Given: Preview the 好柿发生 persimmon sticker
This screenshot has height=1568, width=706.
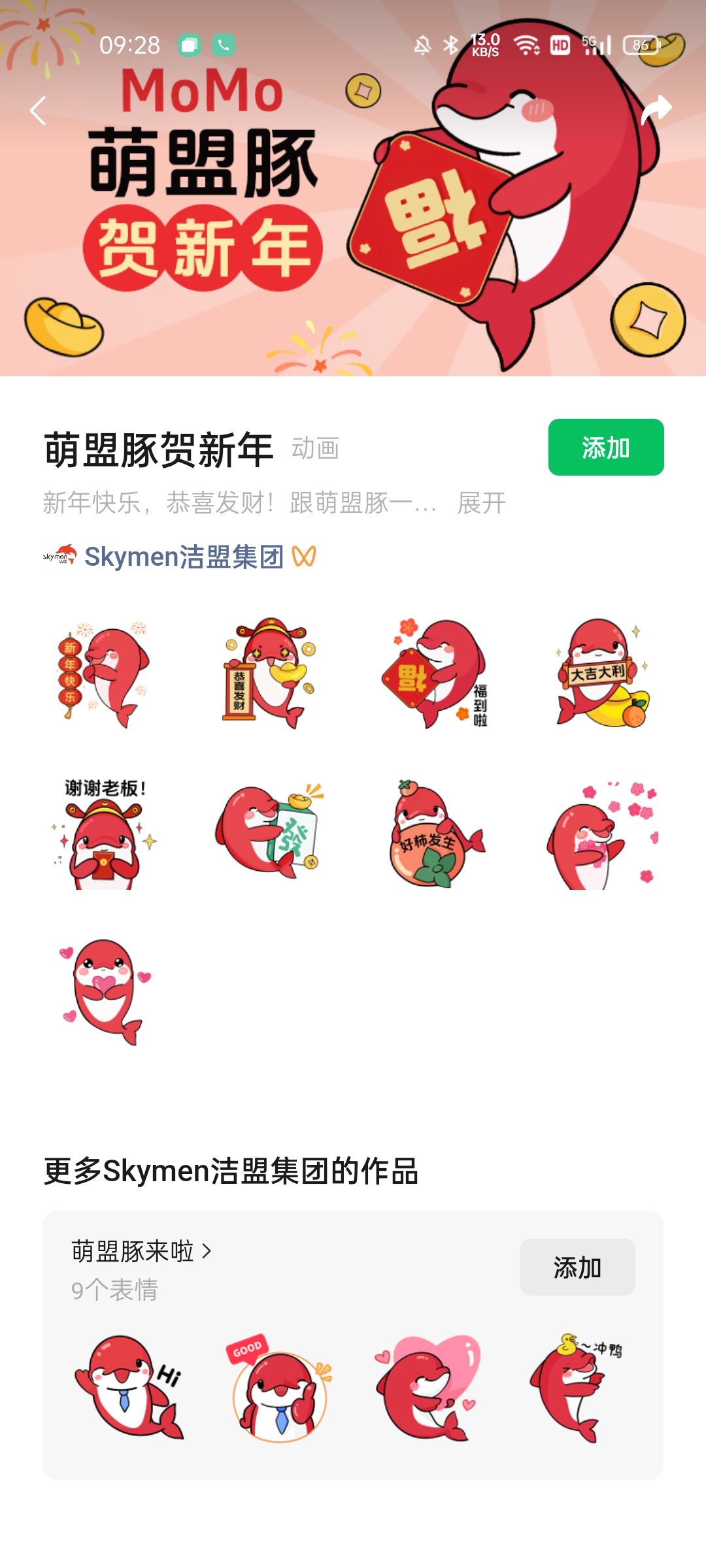Looking at the screenshot, I should tap(435, 833).
